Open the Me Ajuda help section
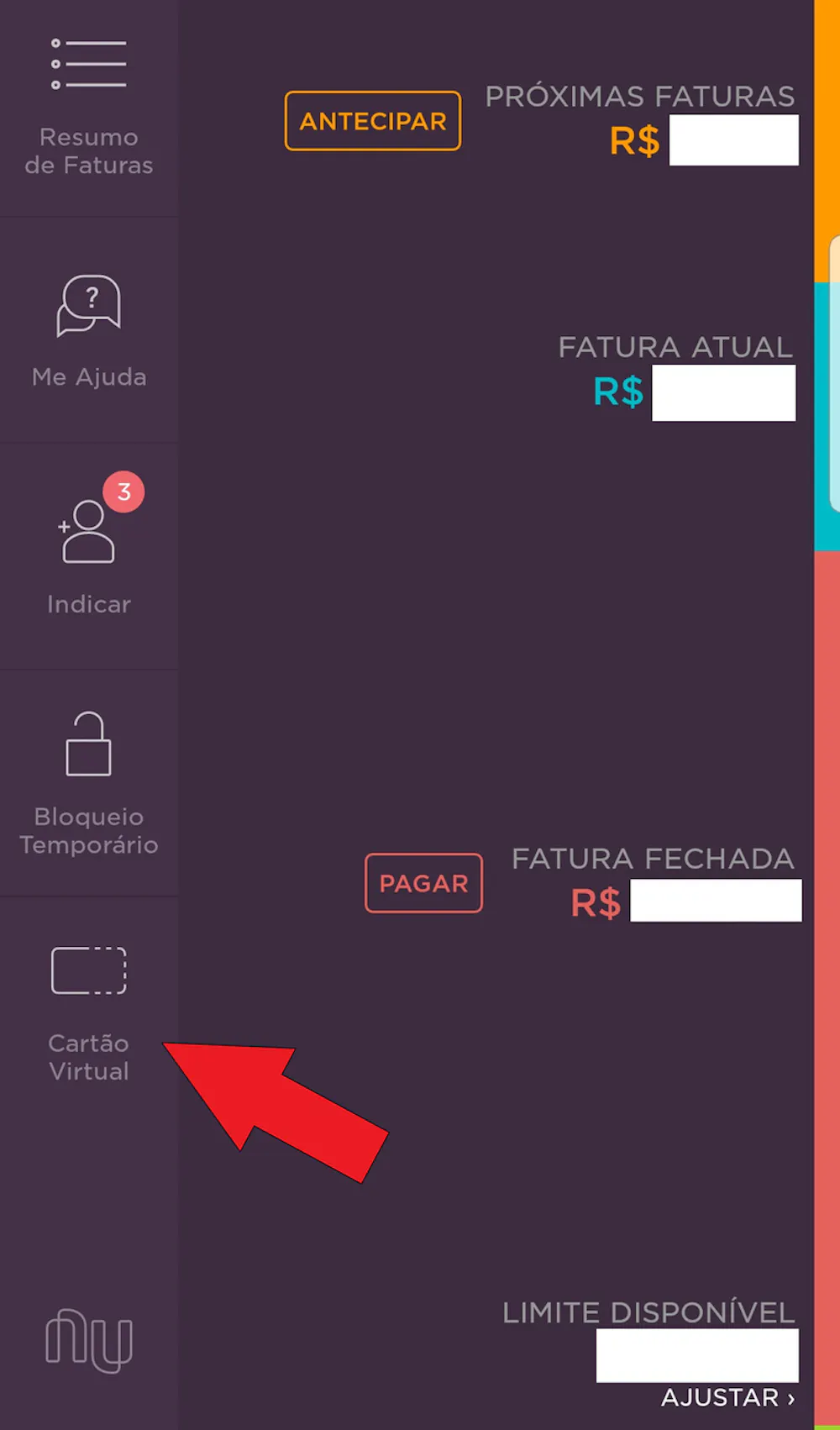Image resolution: width=840 pixels, height=1430 pixels. coord(88,330)
